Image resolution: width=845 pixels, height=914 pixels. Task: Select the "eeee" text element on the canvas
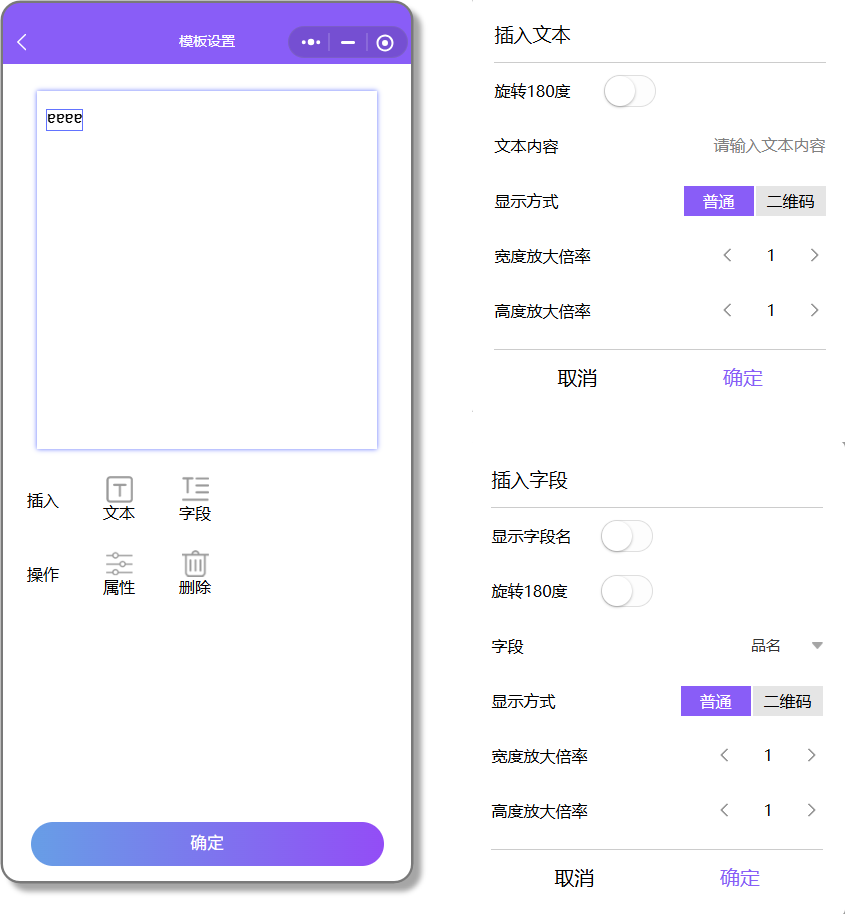coord(65,119)
